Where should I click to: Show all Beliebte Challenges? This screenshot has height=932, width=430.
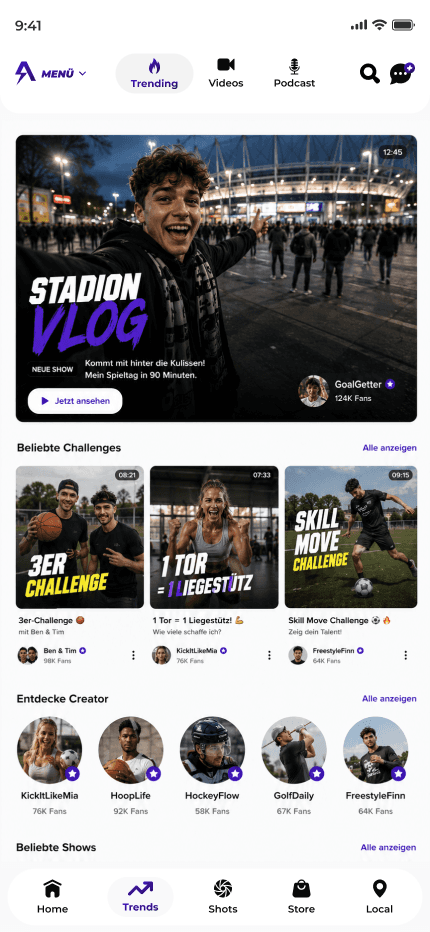tap(390, 448)
